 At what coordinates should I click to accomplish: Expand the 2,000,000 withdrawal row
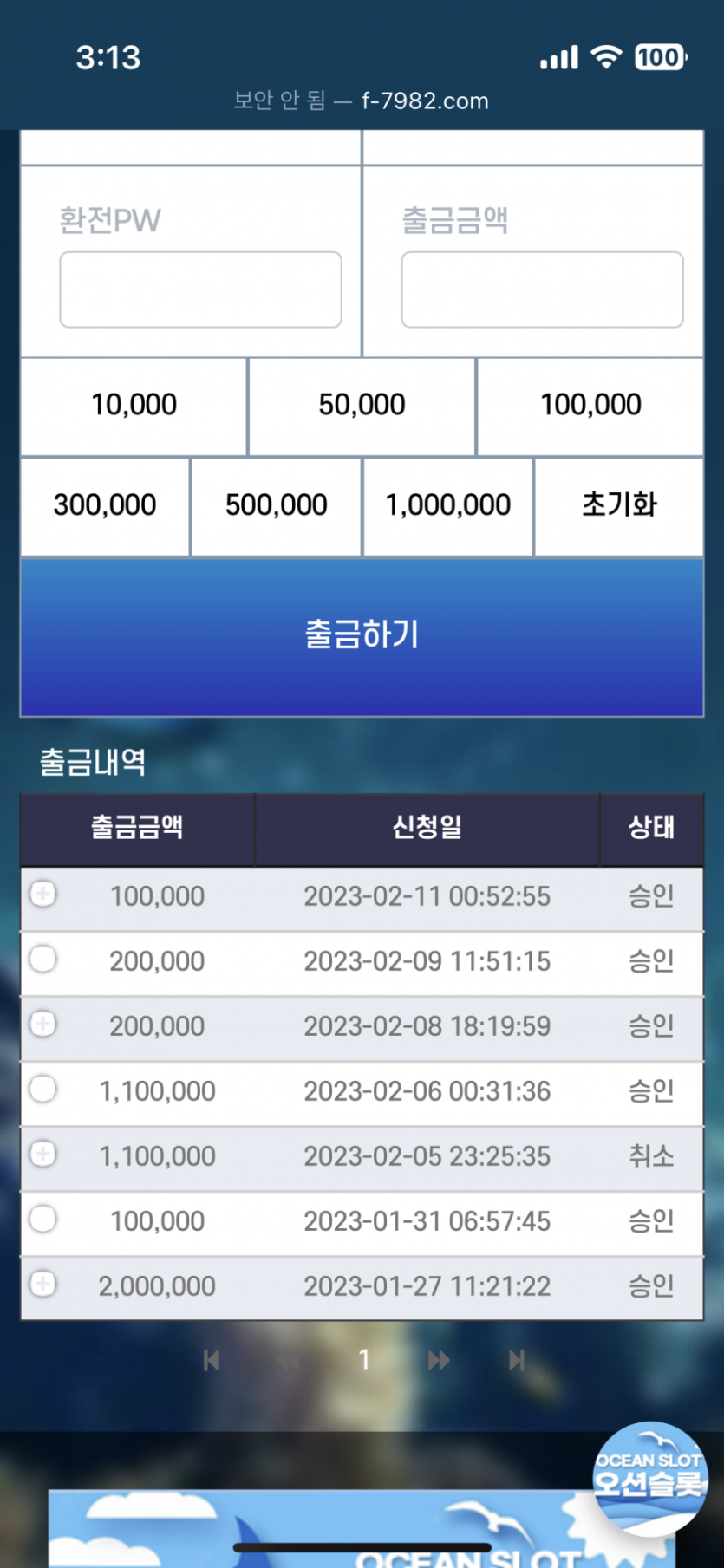click(42, 1284)
